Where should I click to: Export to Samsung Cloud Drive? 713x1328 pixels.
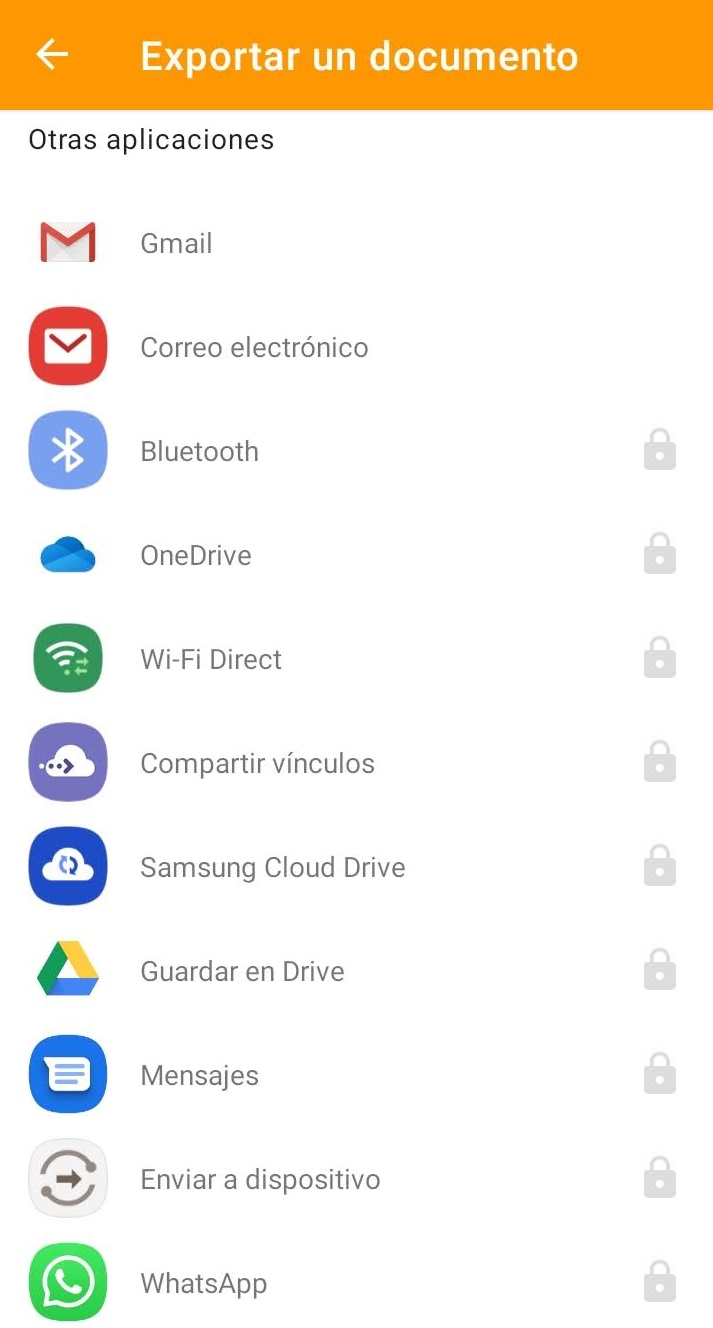click(x=356, y=867)
